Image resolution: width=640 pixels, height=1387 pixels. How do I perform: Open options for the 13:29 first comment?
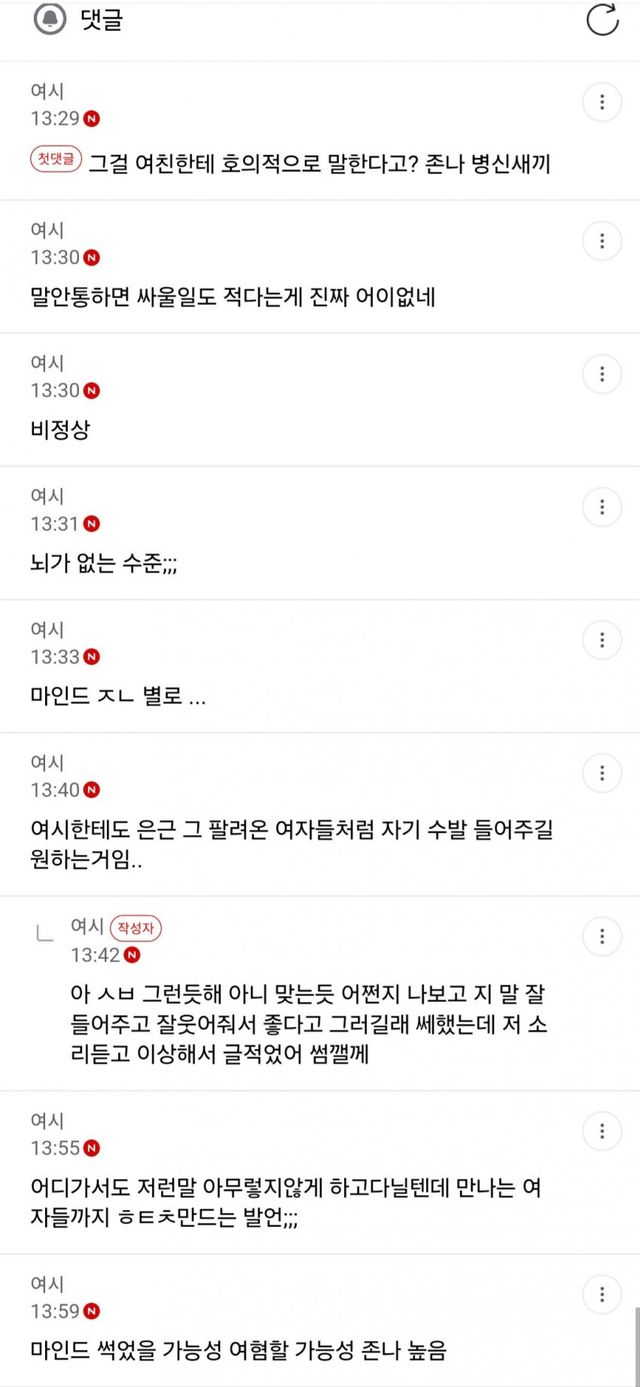click(x=602, y=102)
